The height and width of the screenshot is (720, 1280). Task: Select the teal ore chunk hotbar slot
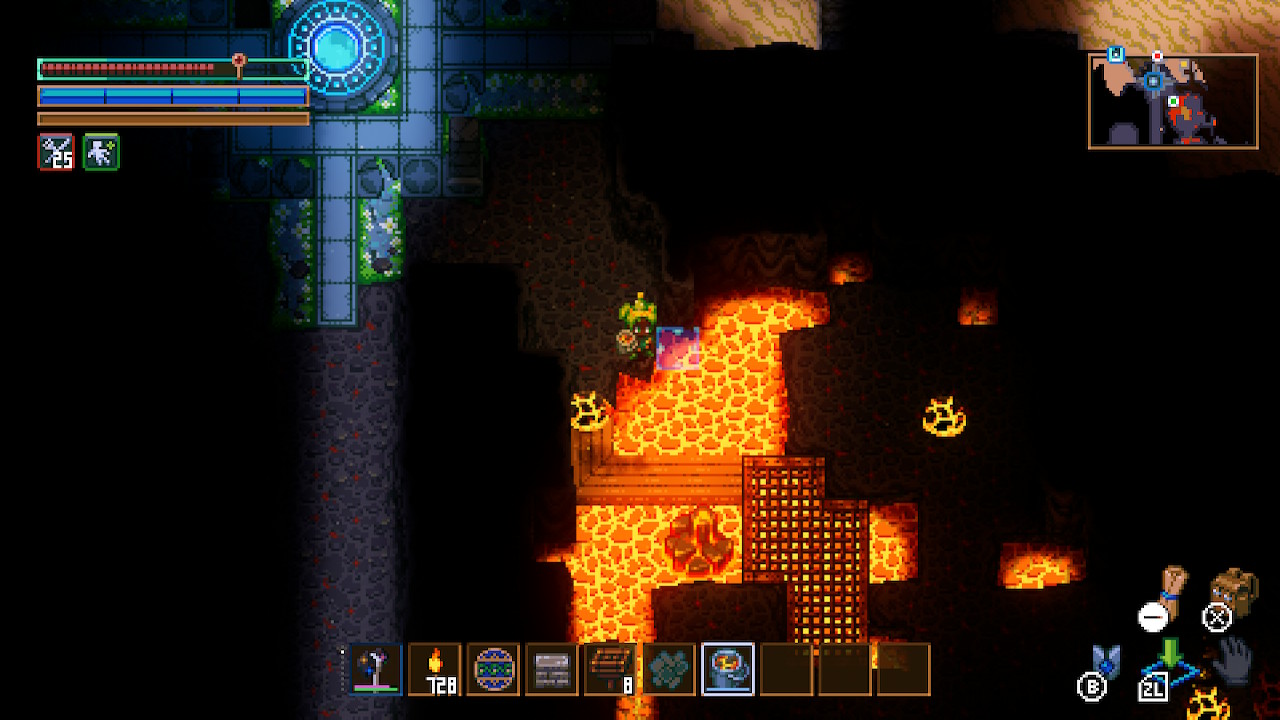669,669
